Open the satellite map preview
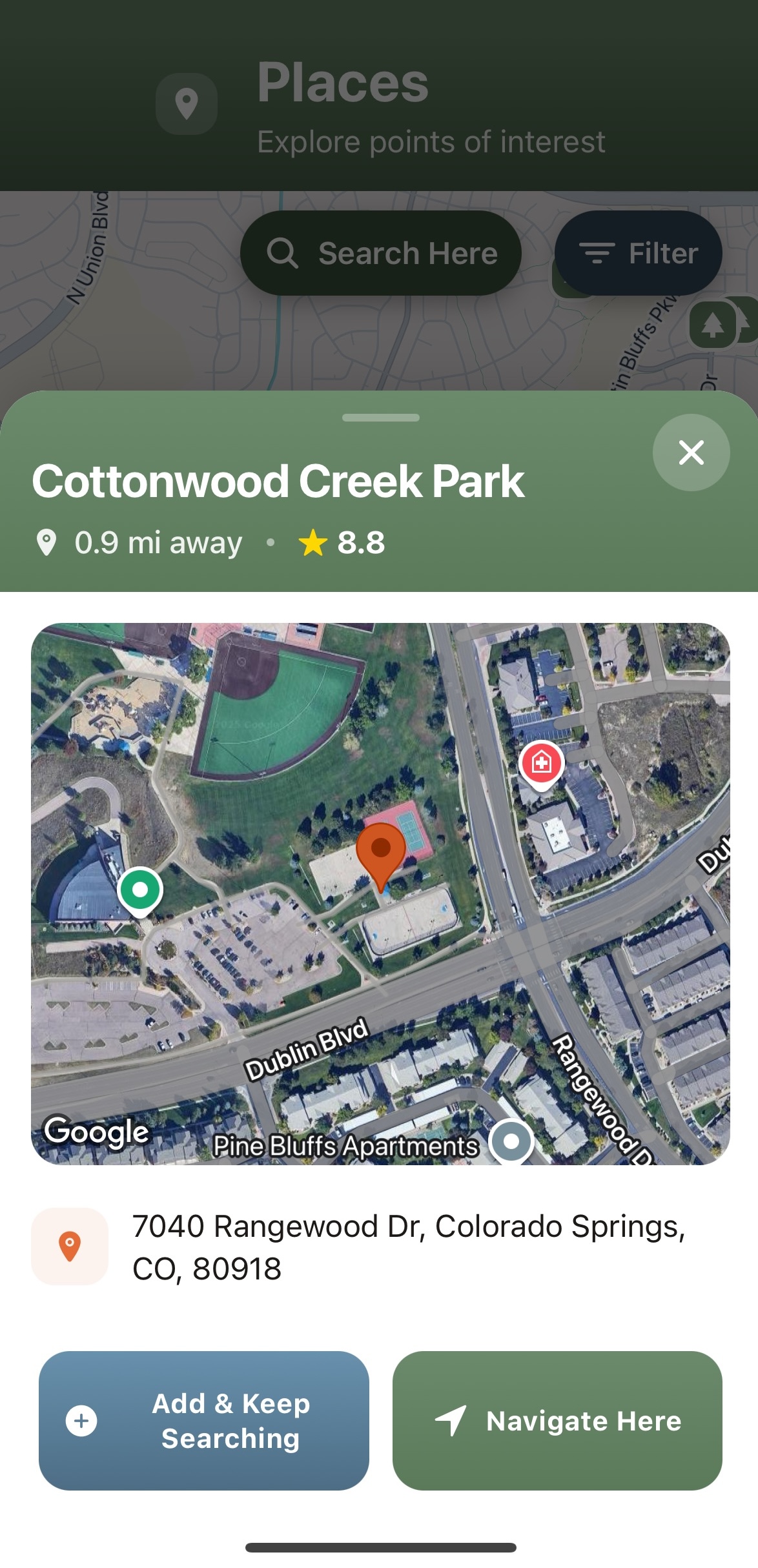 (x=380, y=893)
